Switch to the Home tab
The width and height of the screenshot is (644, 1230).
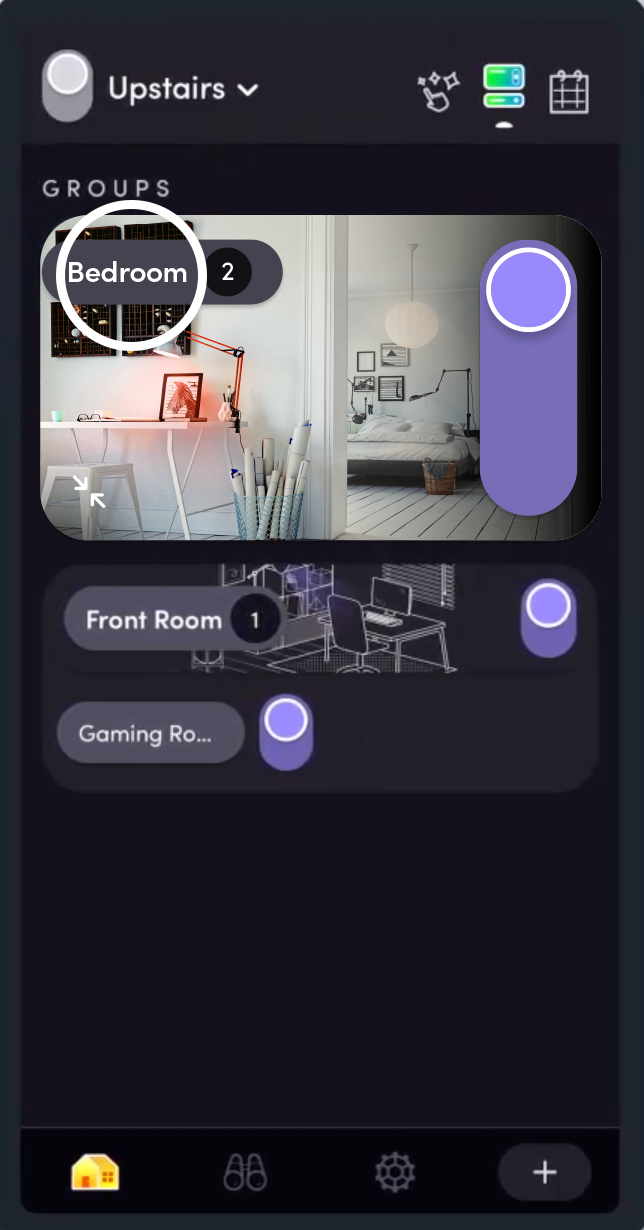click(x=95, y=1171)
